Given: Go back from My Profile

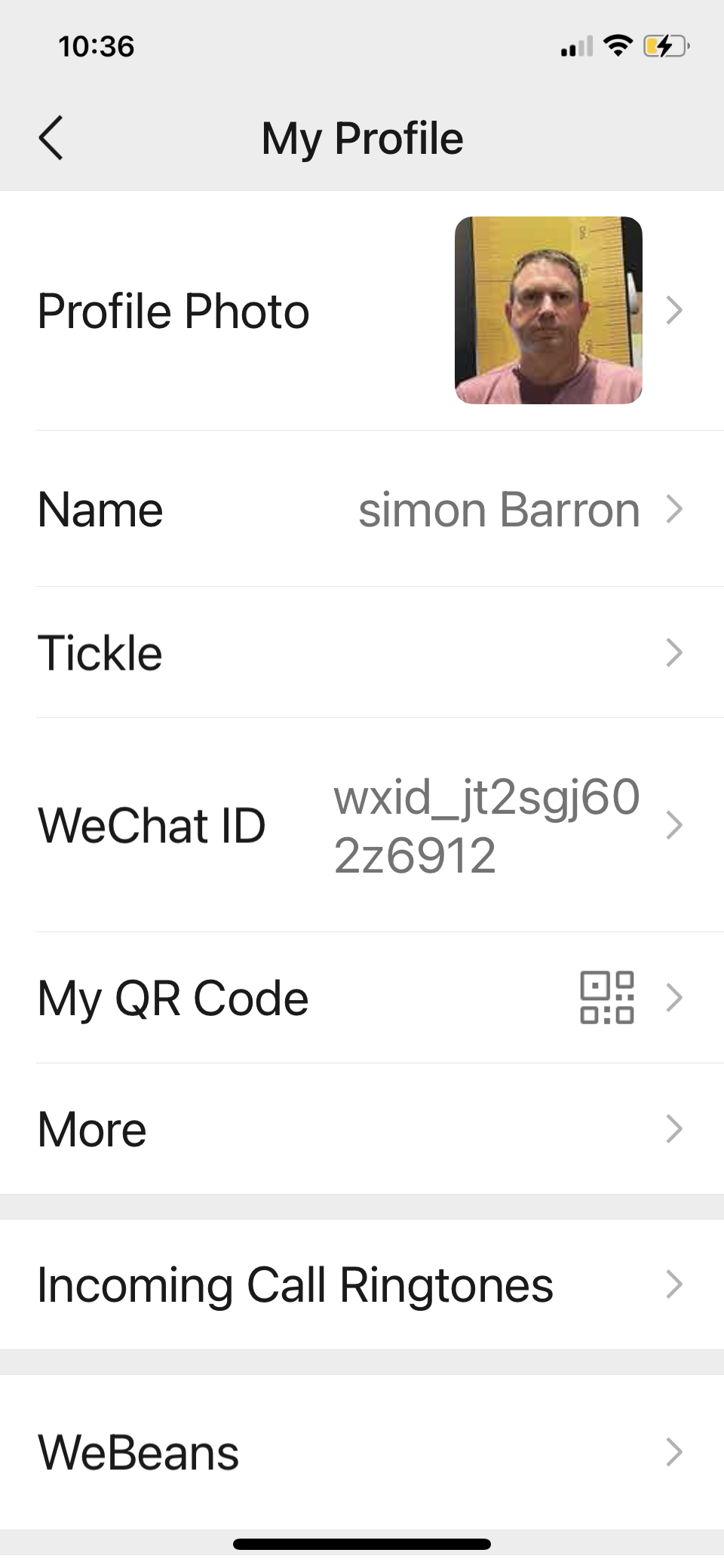Looking at the screenshot, I should point(51,138).
